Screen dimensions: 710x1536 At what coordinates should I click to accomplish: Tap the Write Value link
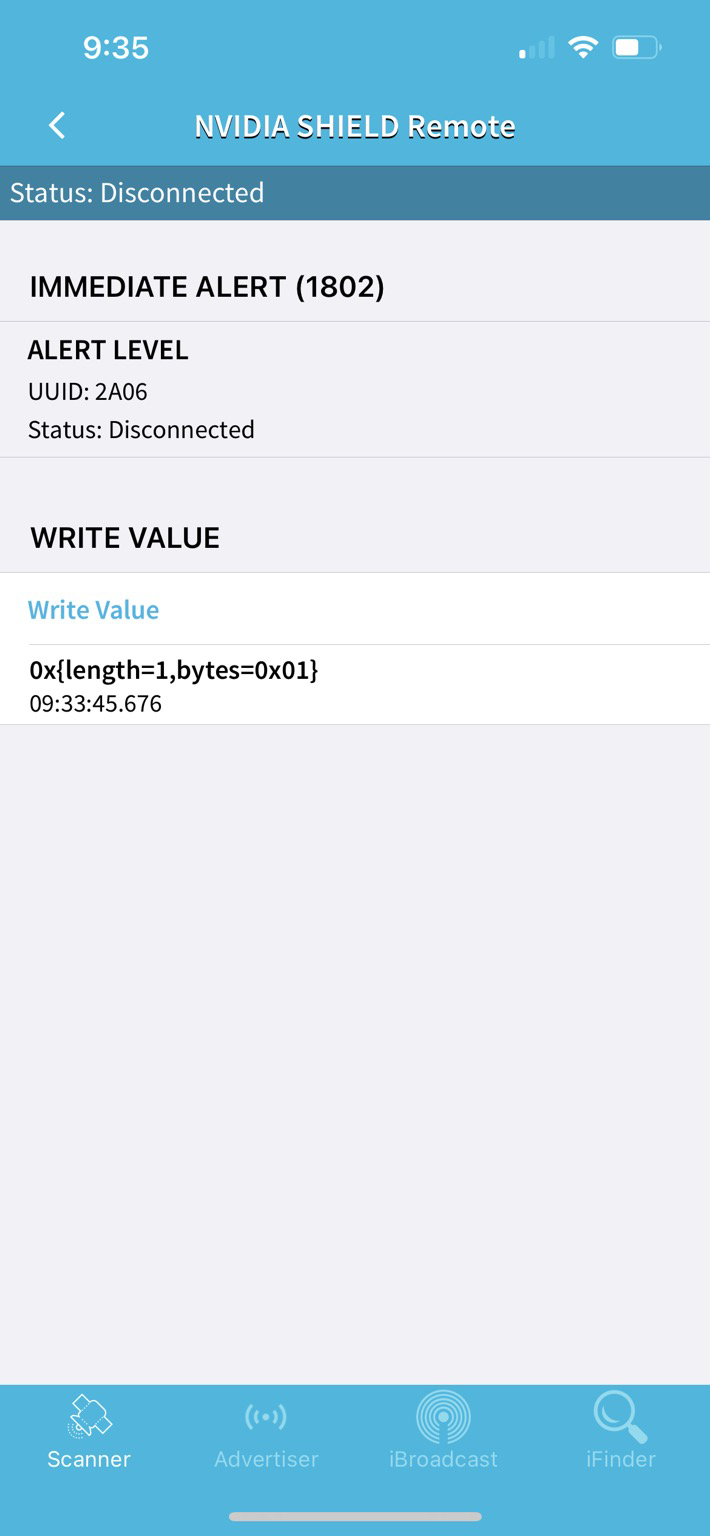pyautogui.click(x=93, y=610)
